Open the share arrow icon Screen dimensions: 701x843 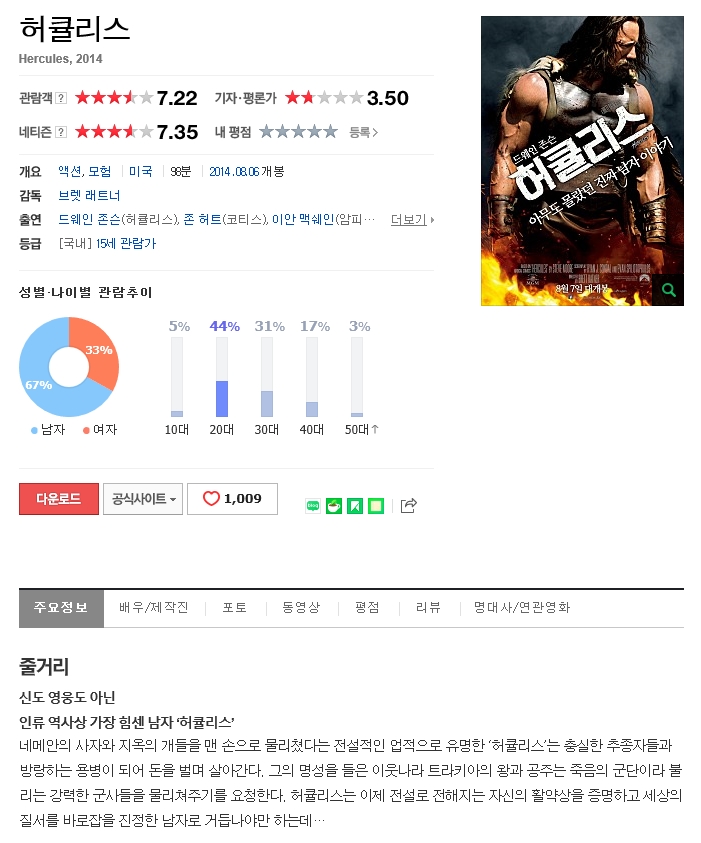coord(408,506)
